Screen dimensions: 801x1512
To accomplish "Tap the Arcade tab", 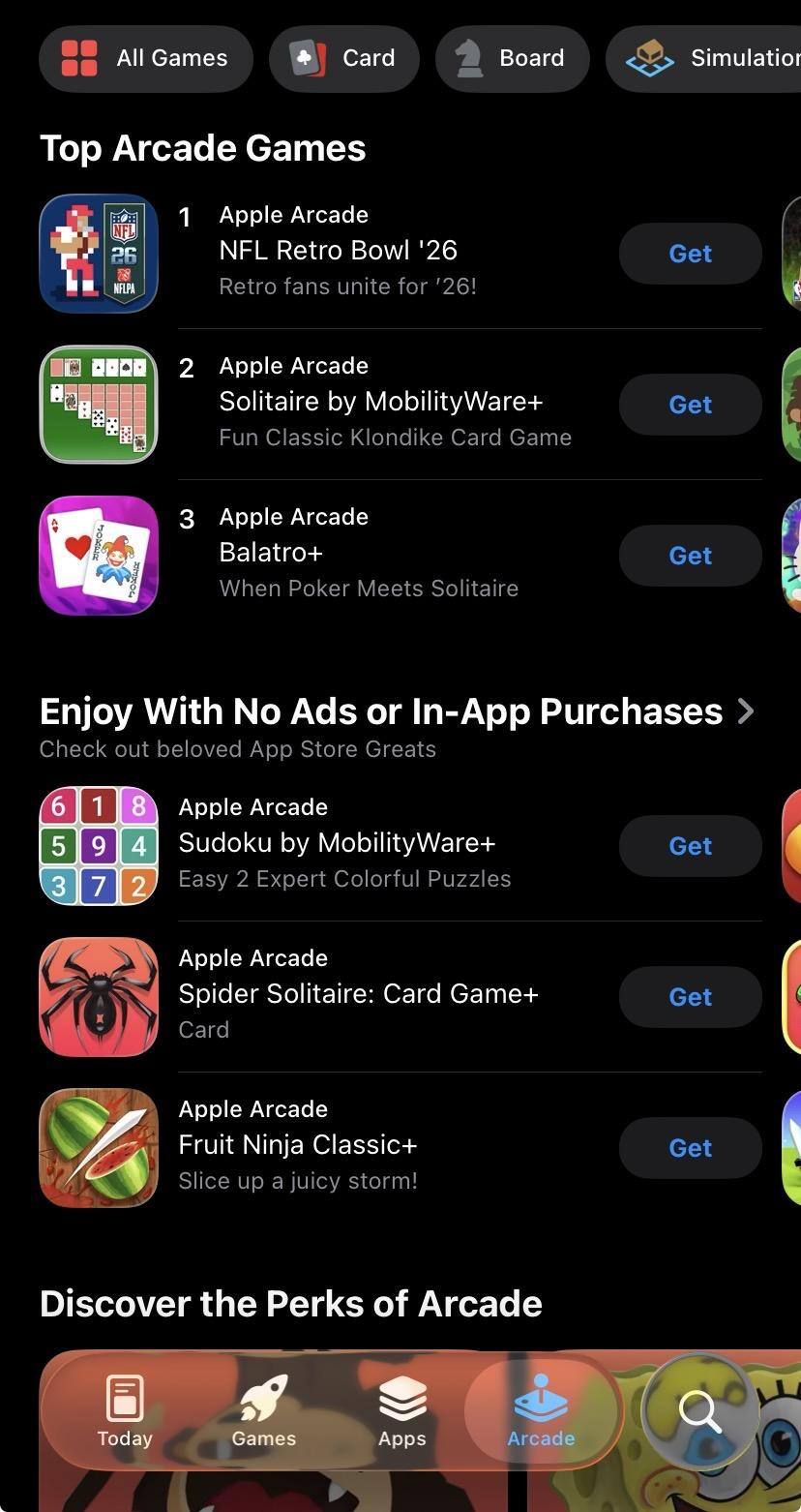I will click(x=541, y=1411).
